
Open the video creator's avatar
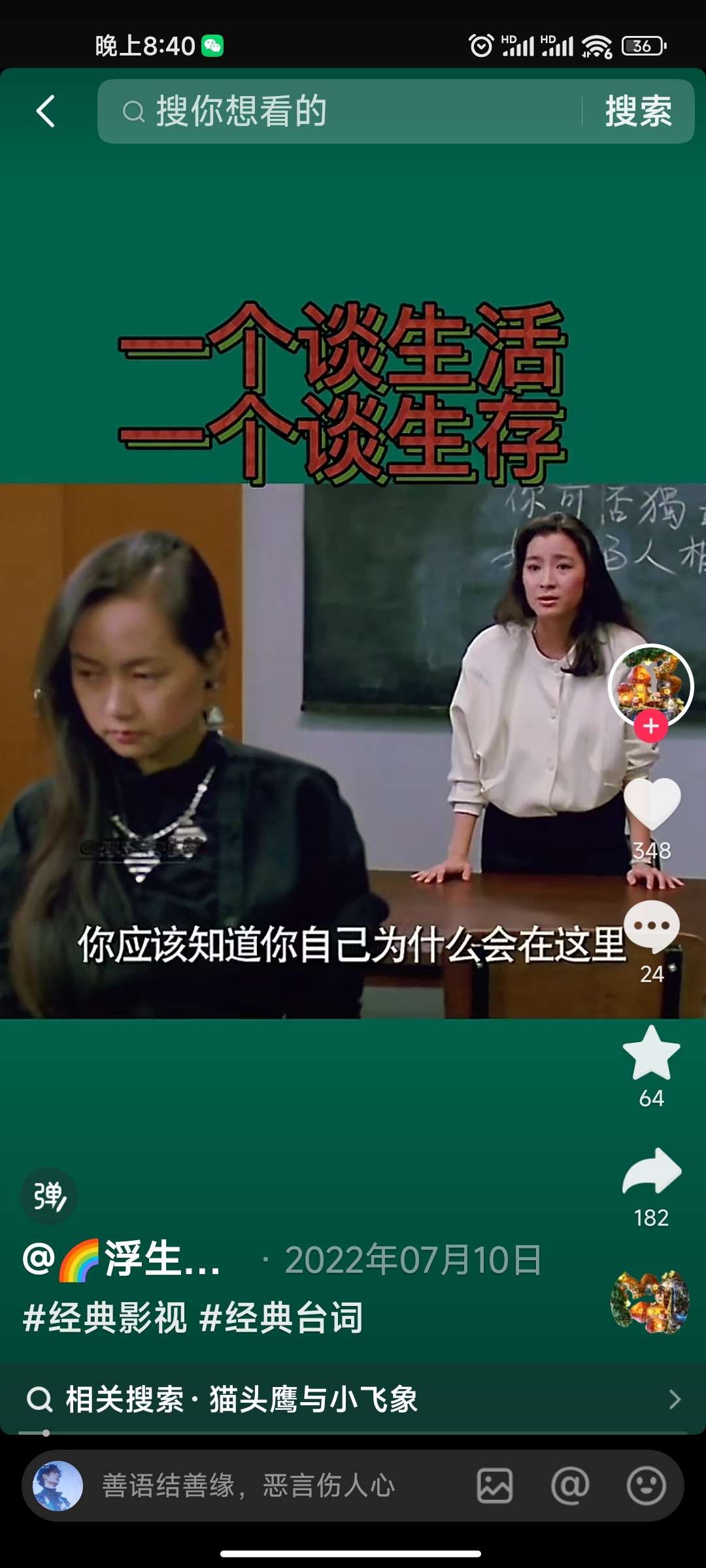pyautogui.click(x=650, y=685)
